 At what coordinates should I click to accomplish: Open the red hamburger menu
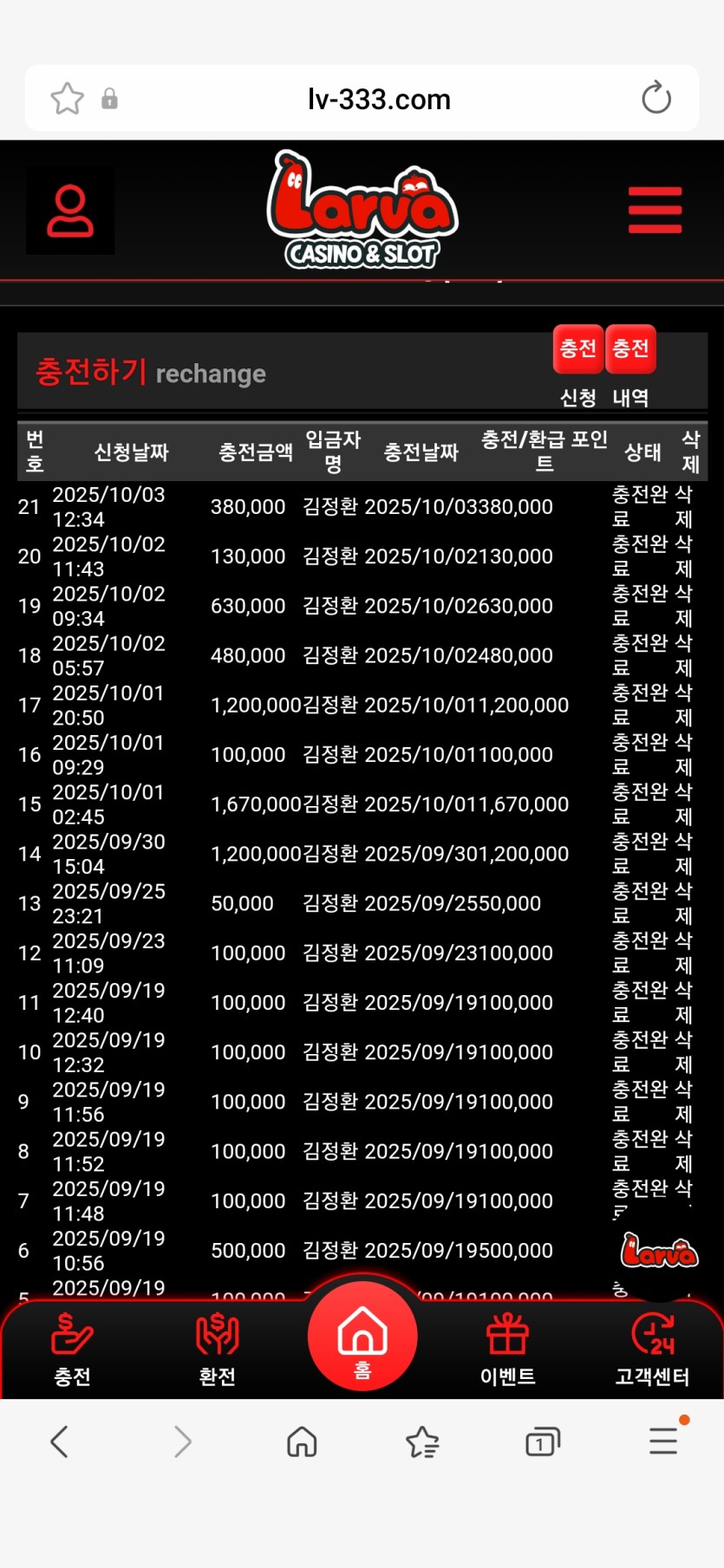[x=655, y=210]
